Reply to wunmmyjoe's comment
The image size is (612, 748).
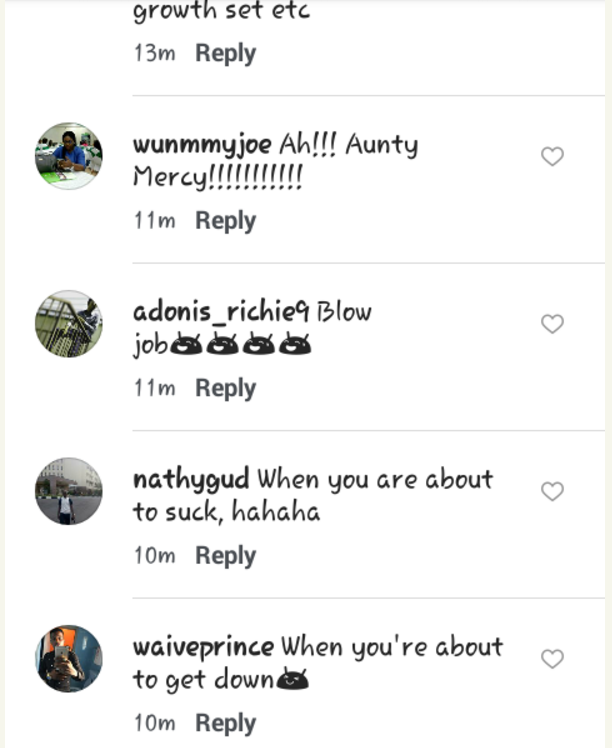pos(225,221)
